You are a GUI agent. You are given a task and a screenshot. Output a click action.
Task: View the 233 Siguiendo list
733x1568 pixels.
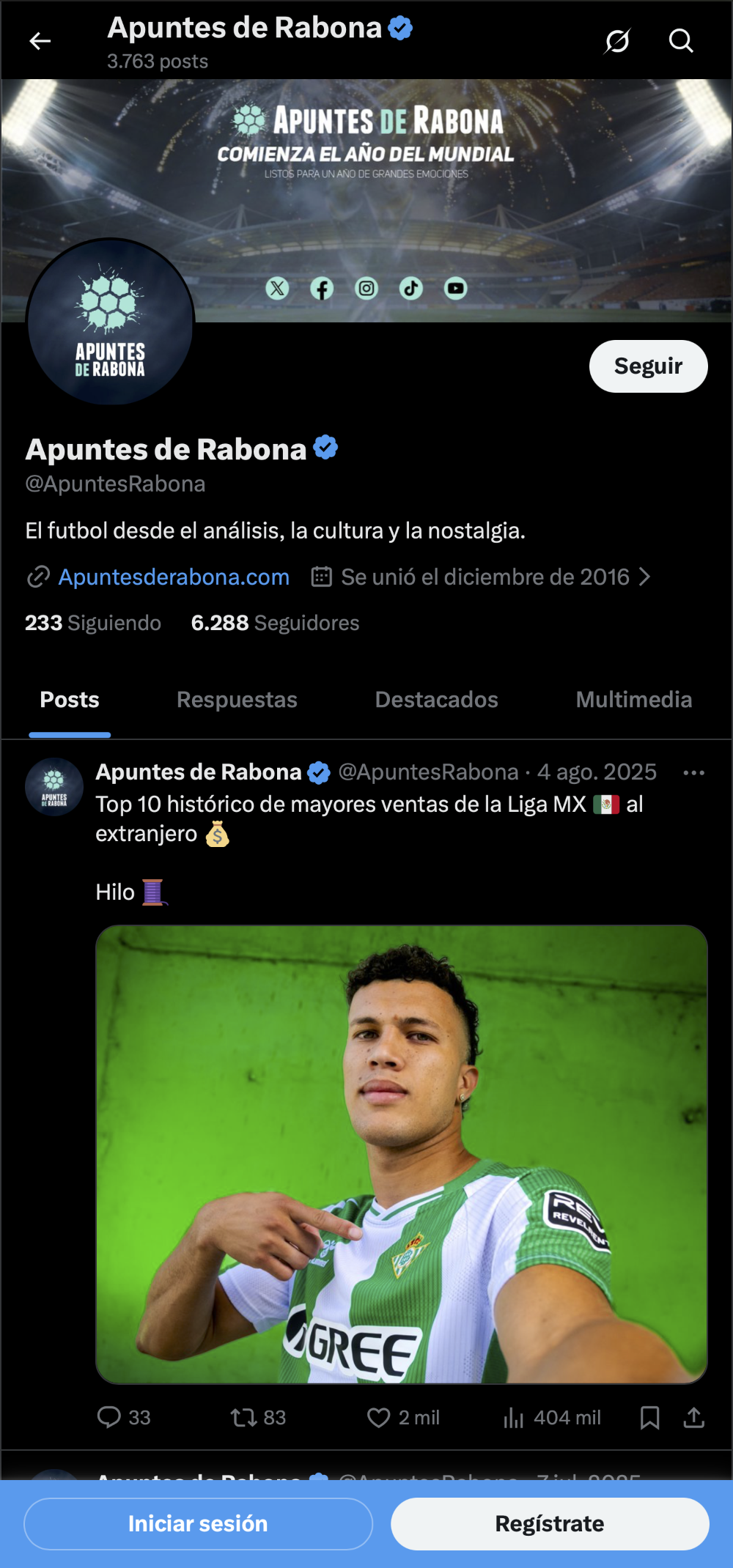[x=93, y=623]
